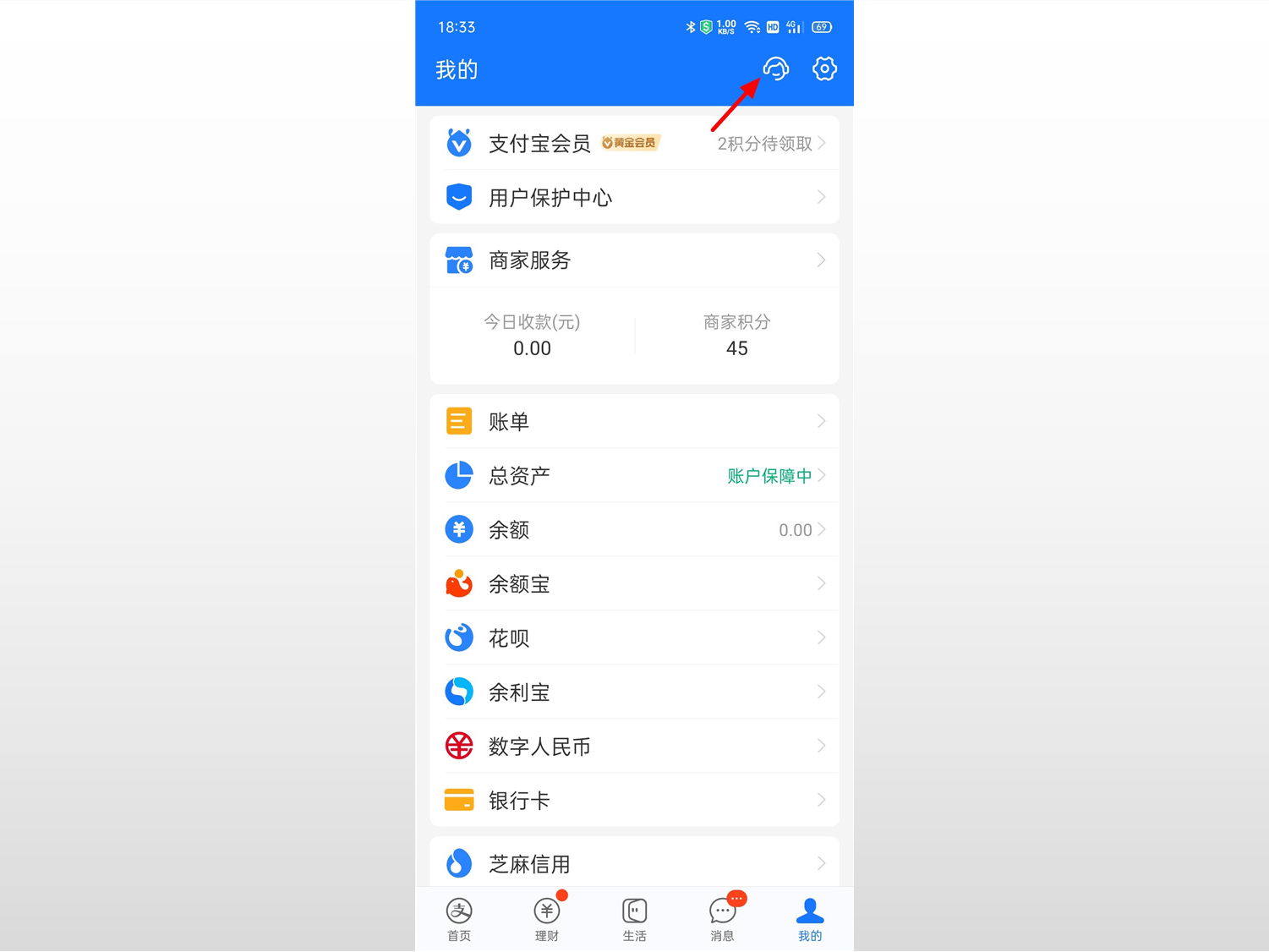Open 余额宝
Image resolution: width=1269 pixels, height=952 pixels.
point(634,583)
